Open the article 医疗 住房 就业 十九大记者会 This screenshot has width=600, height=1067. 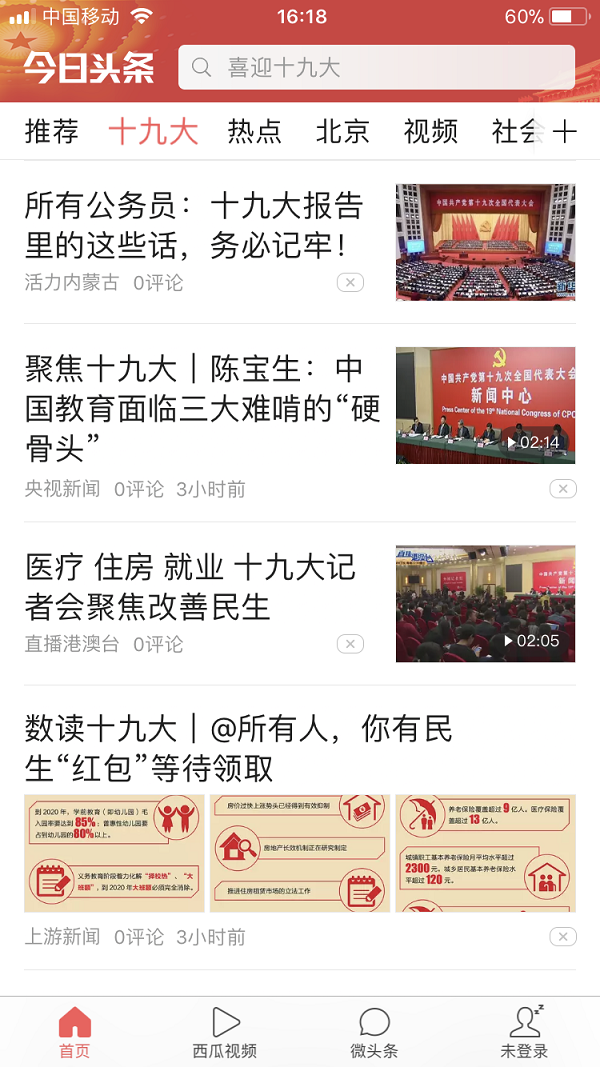(190, 587)
